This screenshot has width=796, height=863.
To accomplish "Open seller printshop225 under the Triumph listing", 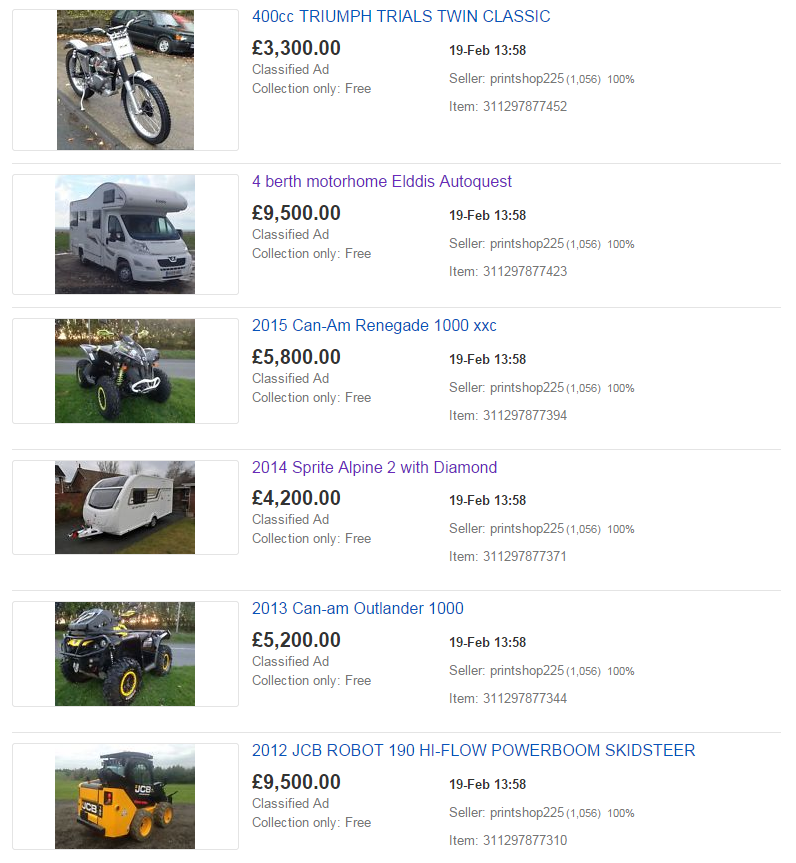I will [x=526, y=79].
